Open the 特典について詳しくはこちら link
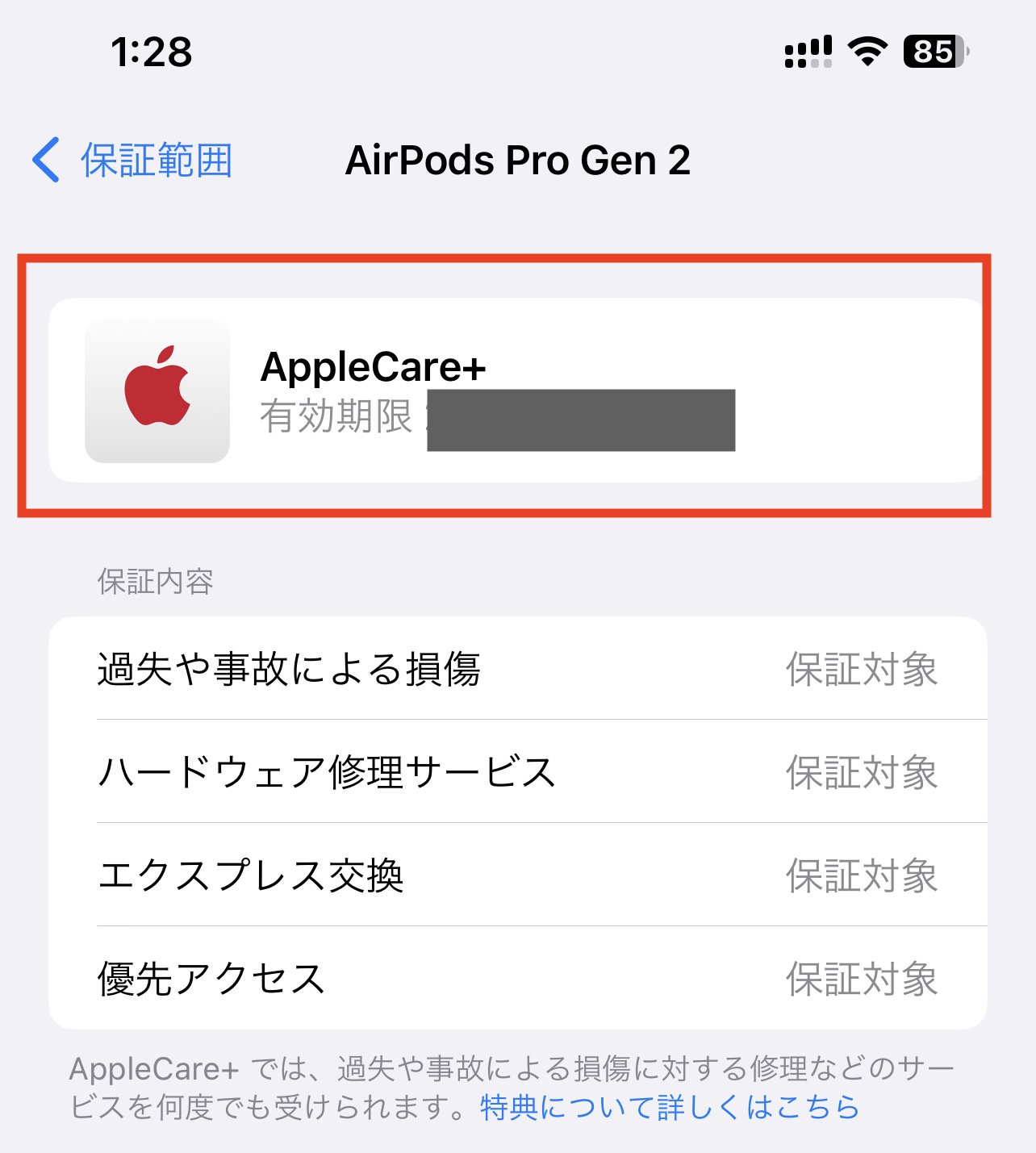Screen dimensions: 1036x1153 pos(669,1107)
